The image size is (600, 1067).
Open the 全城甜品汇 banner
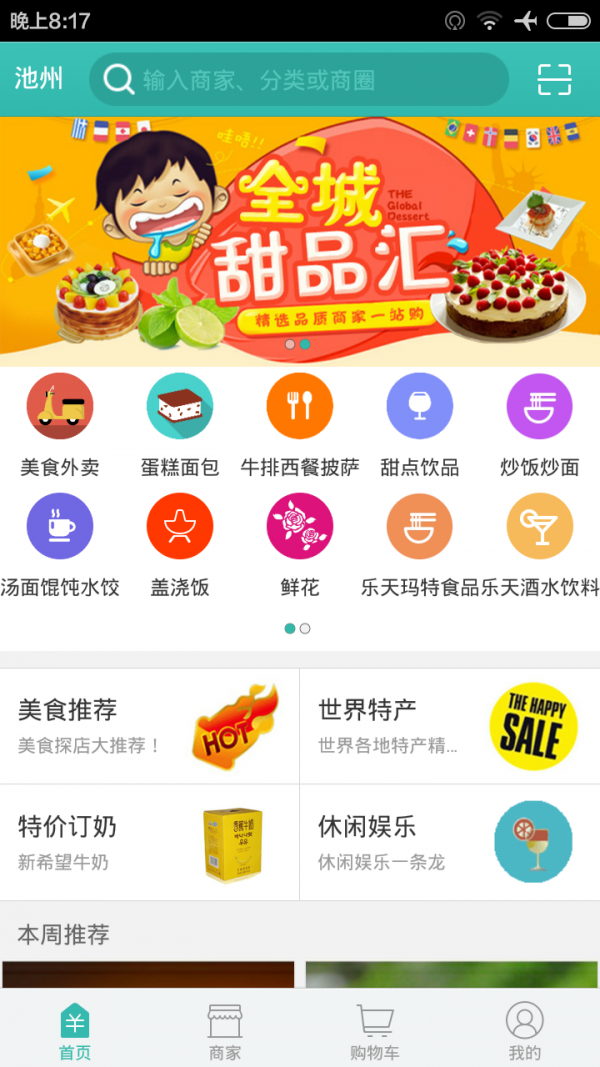coord(300,241)
